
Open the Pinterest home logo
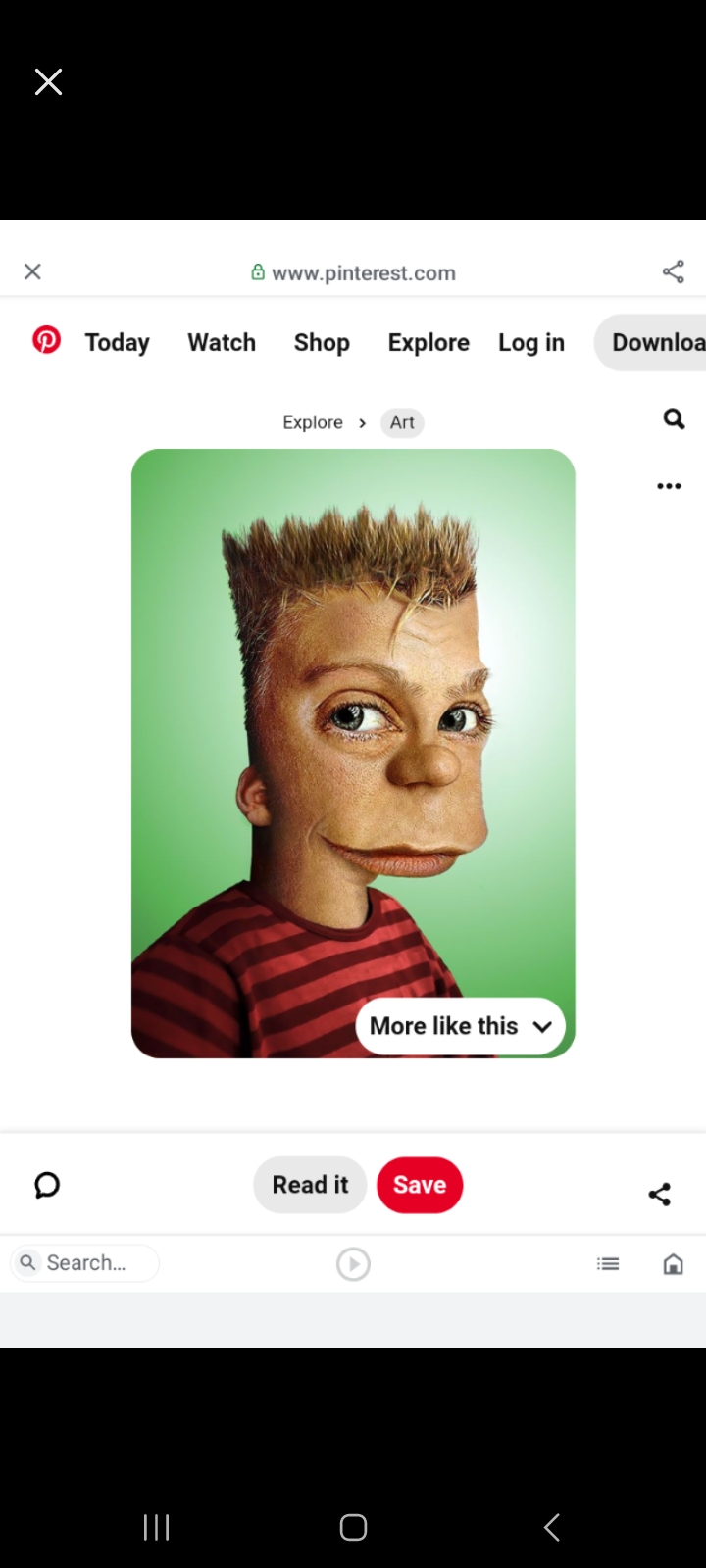[x=46, y=340]
